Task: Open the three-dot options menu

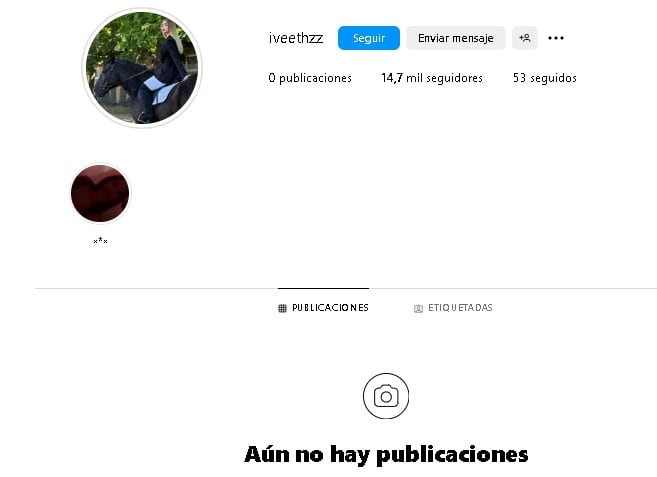Action: [x=556, y=38]
